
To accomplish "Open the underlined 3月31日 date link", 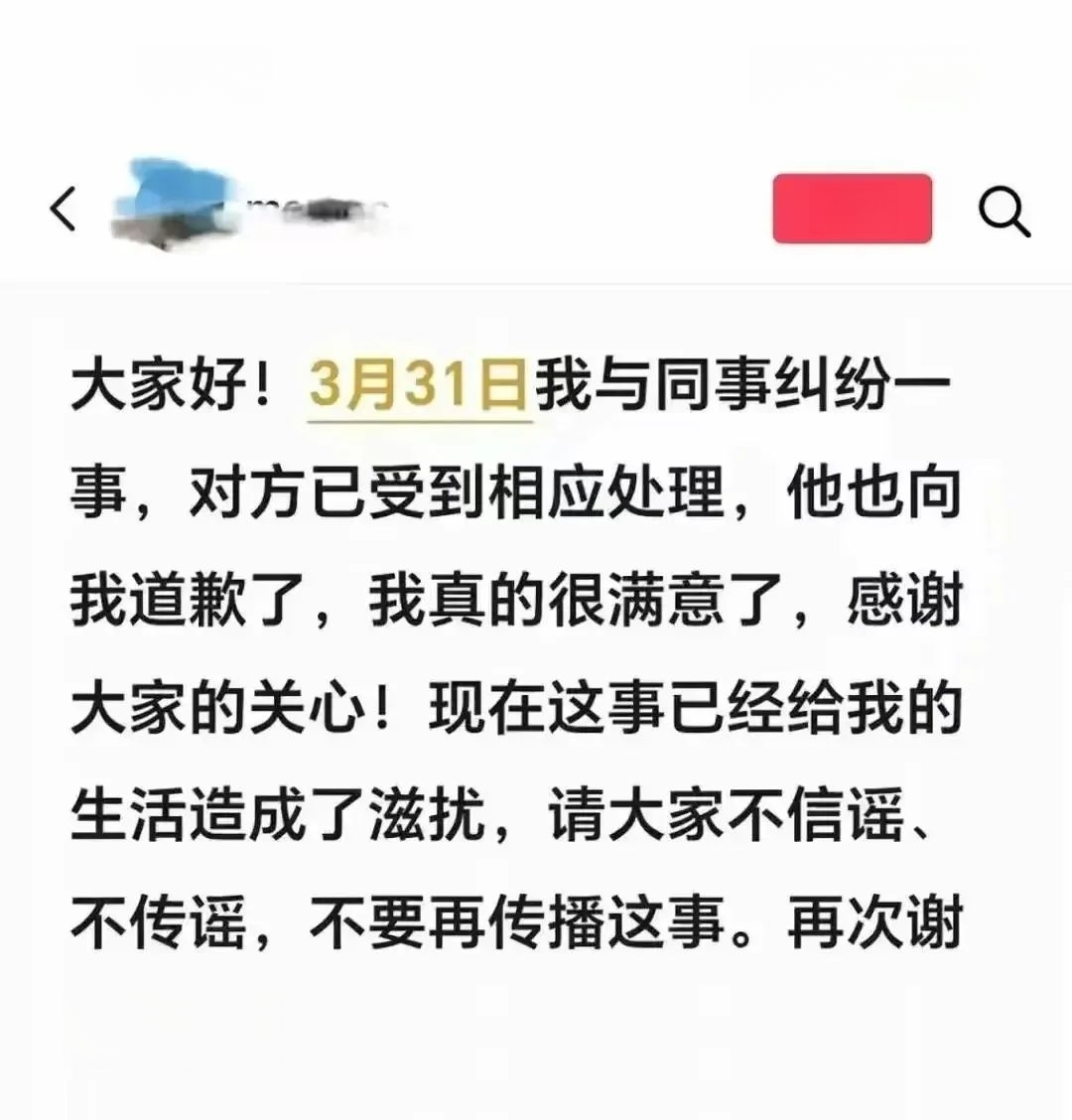I will pyautogui.click(x=420, y=387).
